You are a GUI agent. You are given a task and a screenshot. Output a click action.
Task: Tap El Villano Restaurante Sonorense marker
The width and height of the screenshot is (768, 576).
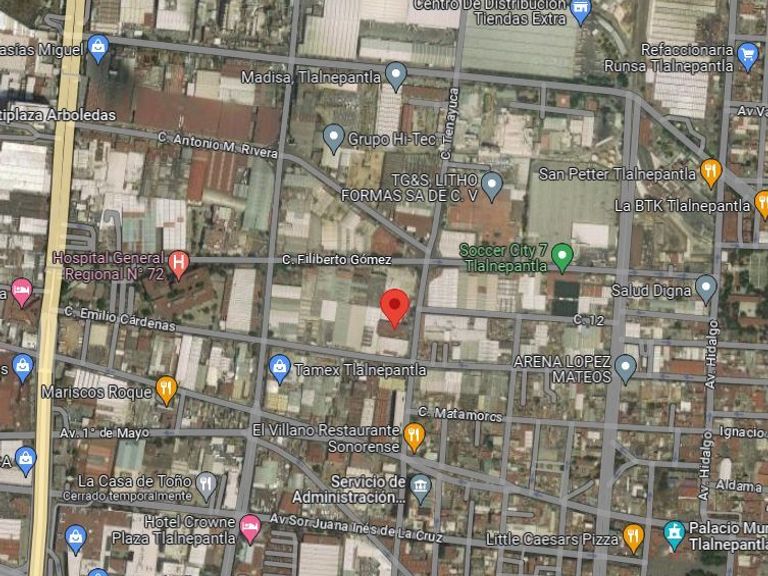click(x=414, y=436)
